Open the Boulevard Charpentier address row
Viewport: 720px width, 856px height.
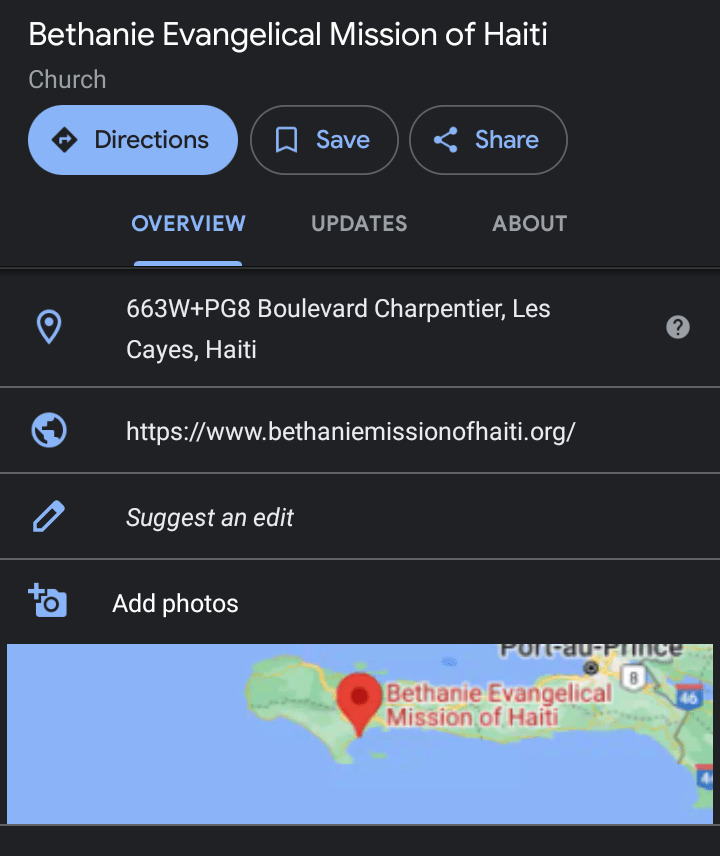338,328
